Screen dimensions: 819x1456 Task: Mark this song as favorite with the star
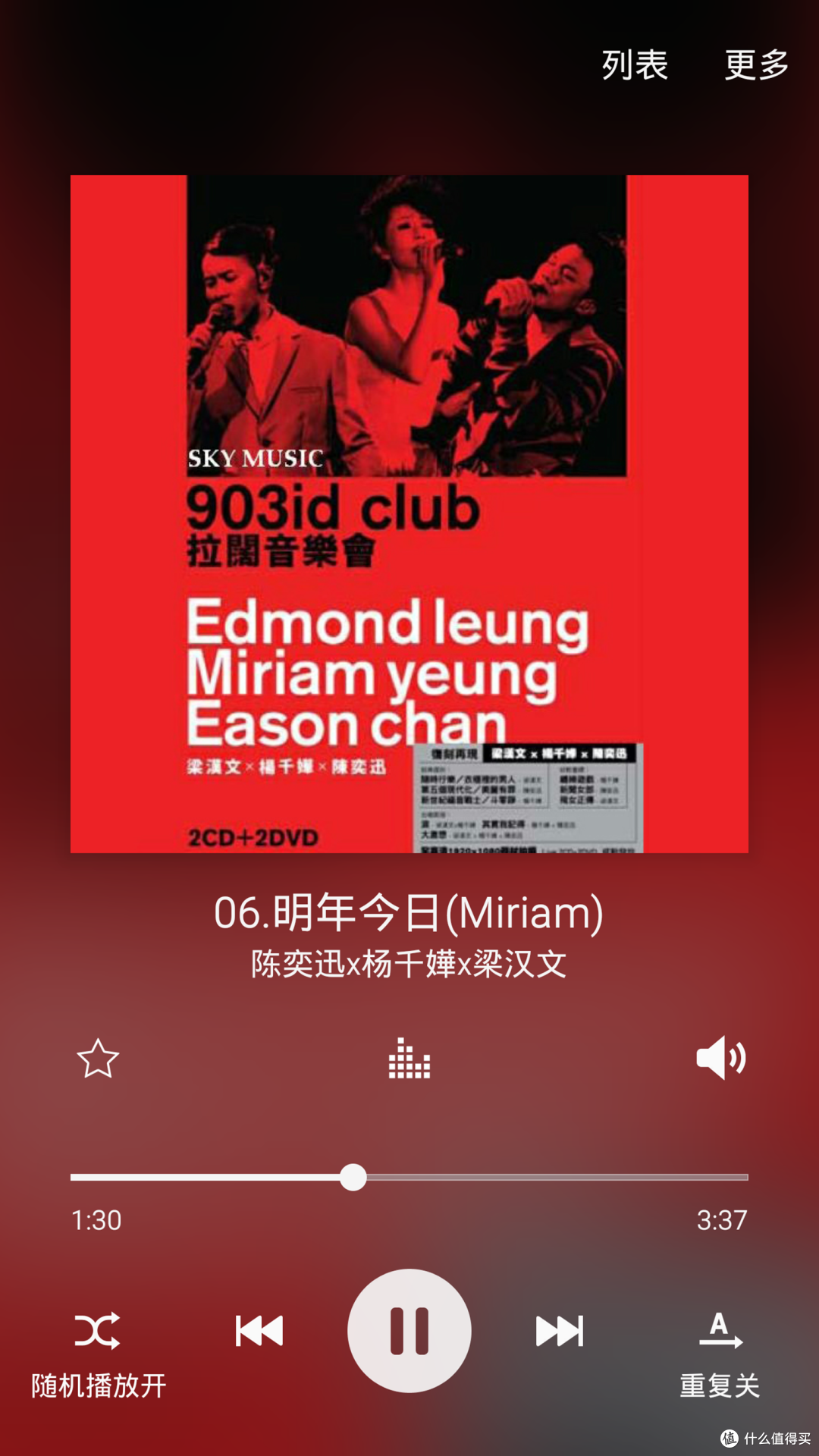coord(98,1058)
